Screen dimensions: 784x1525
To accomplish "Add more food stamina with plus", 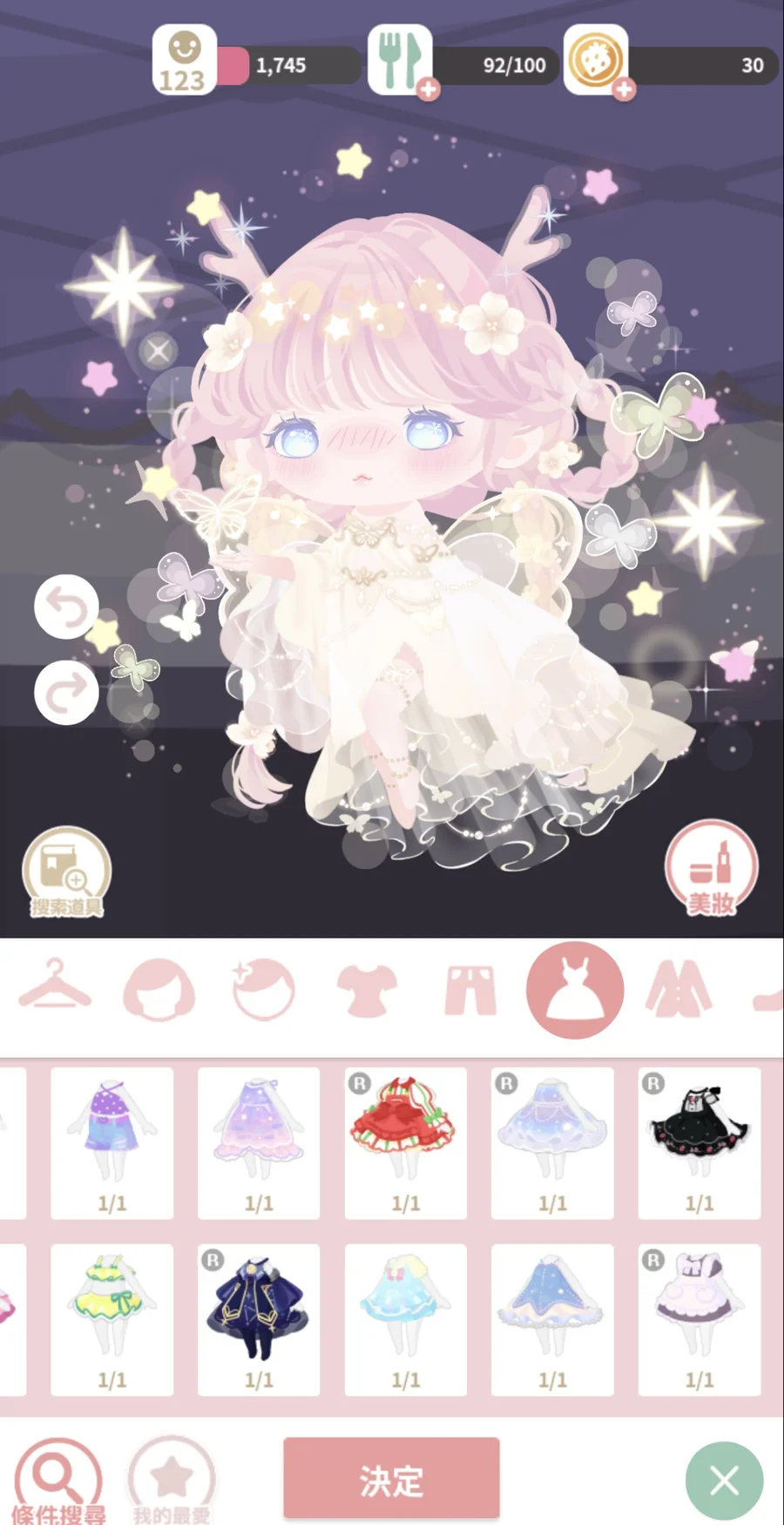I will pos(429,89).
